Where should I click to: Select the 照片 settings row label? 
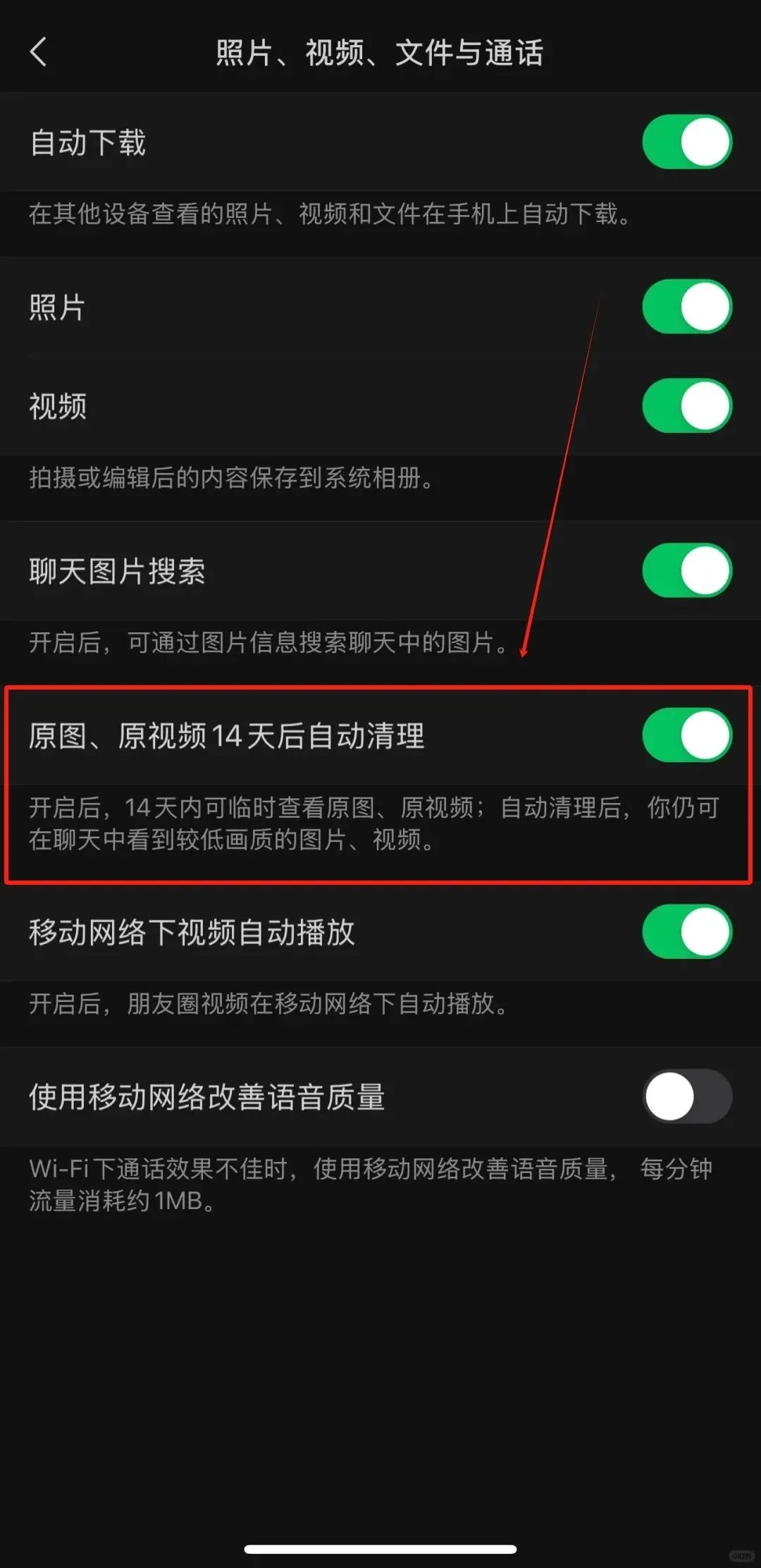(x=56, y=306)
